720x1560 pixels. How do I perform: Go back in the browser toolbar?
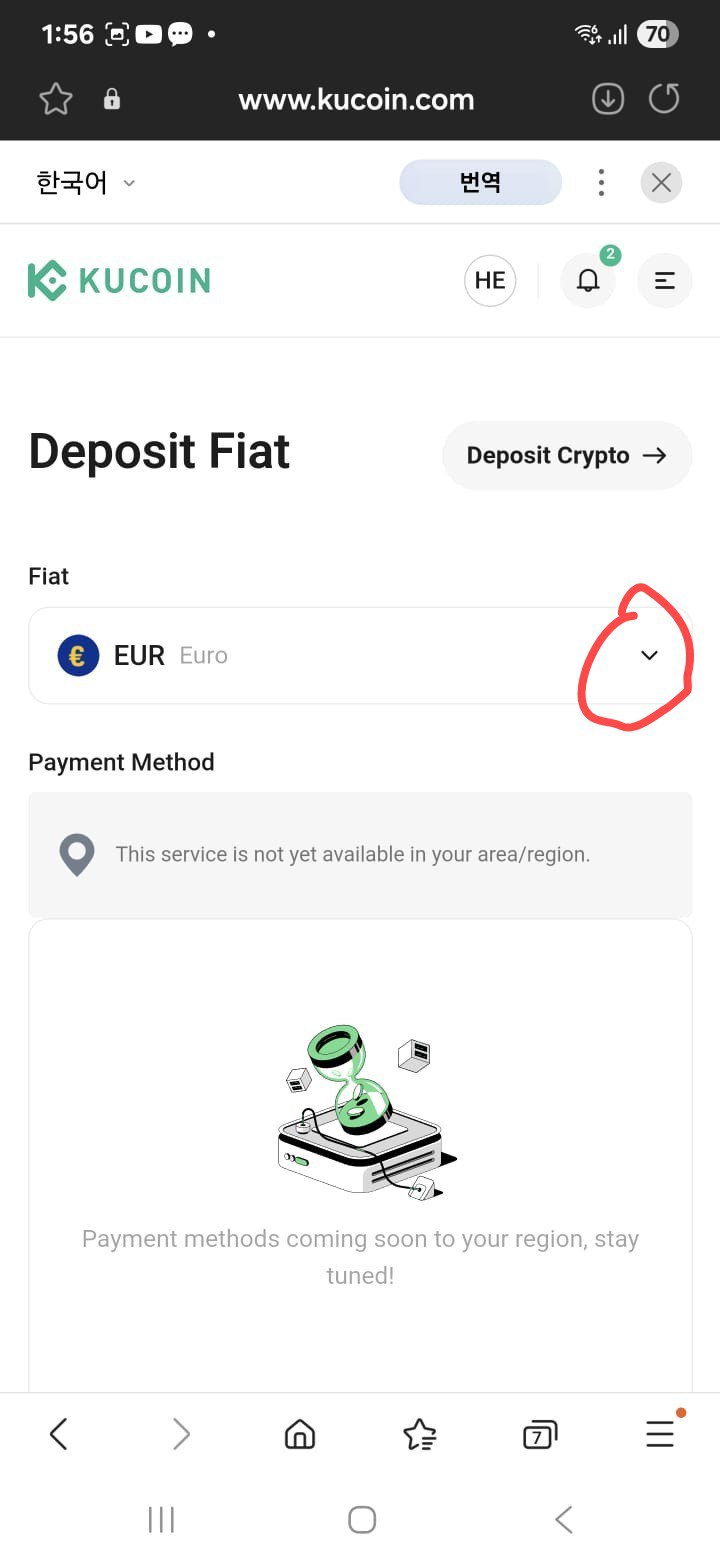tap(59, 1435)
